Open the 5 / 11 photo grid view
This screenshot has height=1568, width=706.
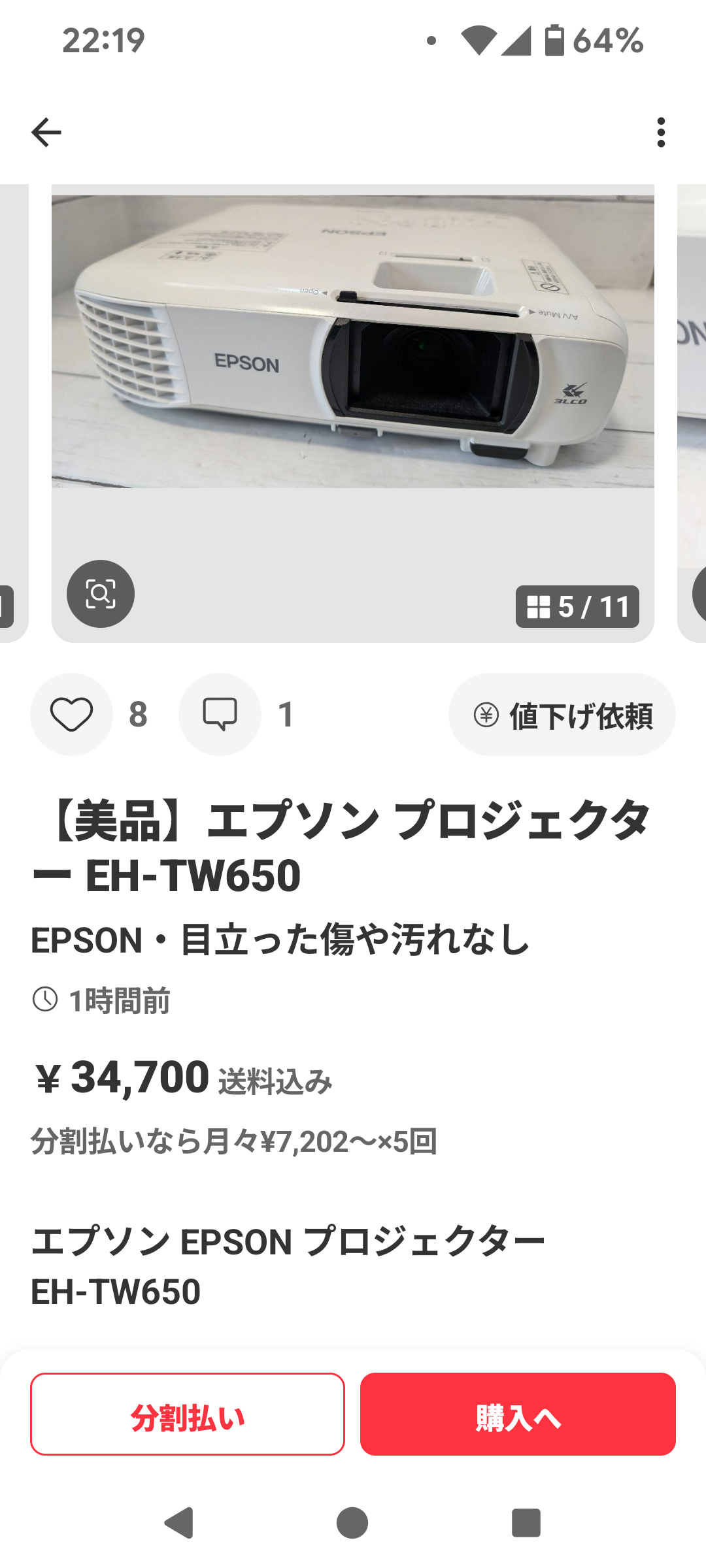(577, 606)
